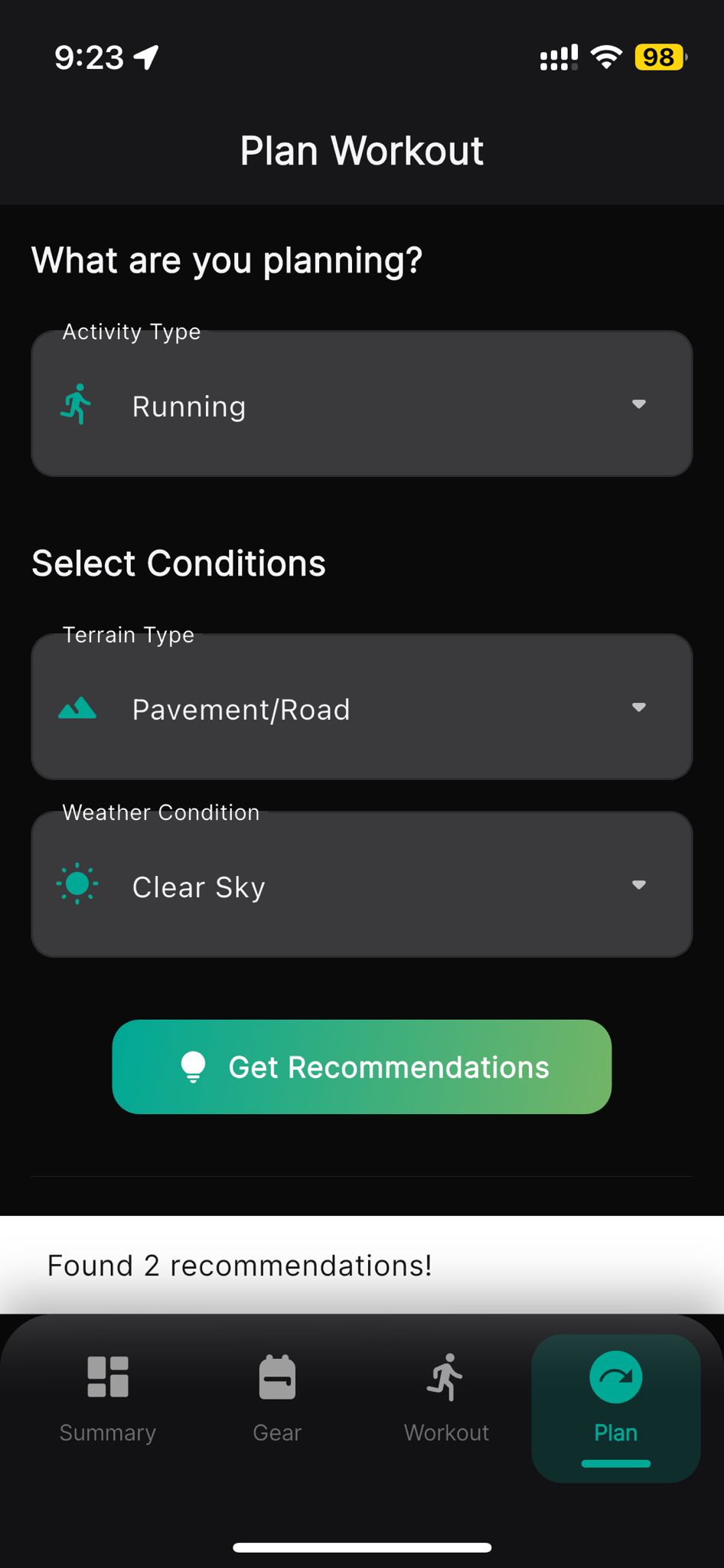Open the Activity Type dropdown showing Running
The image size is (724, 1568).
[x=361, y=404]
